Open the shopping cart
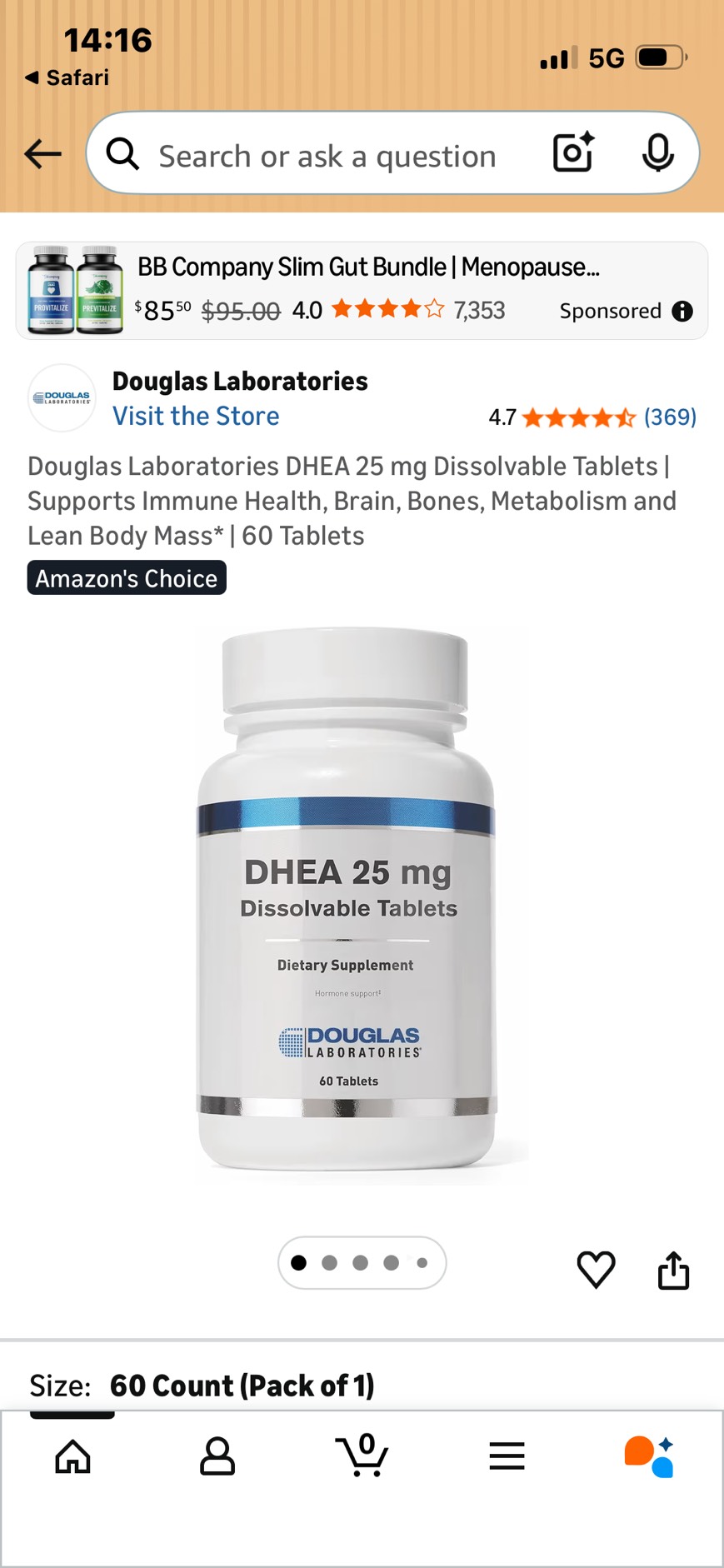Viewport: 724px width, 1568px height. tap(362, 1455)
